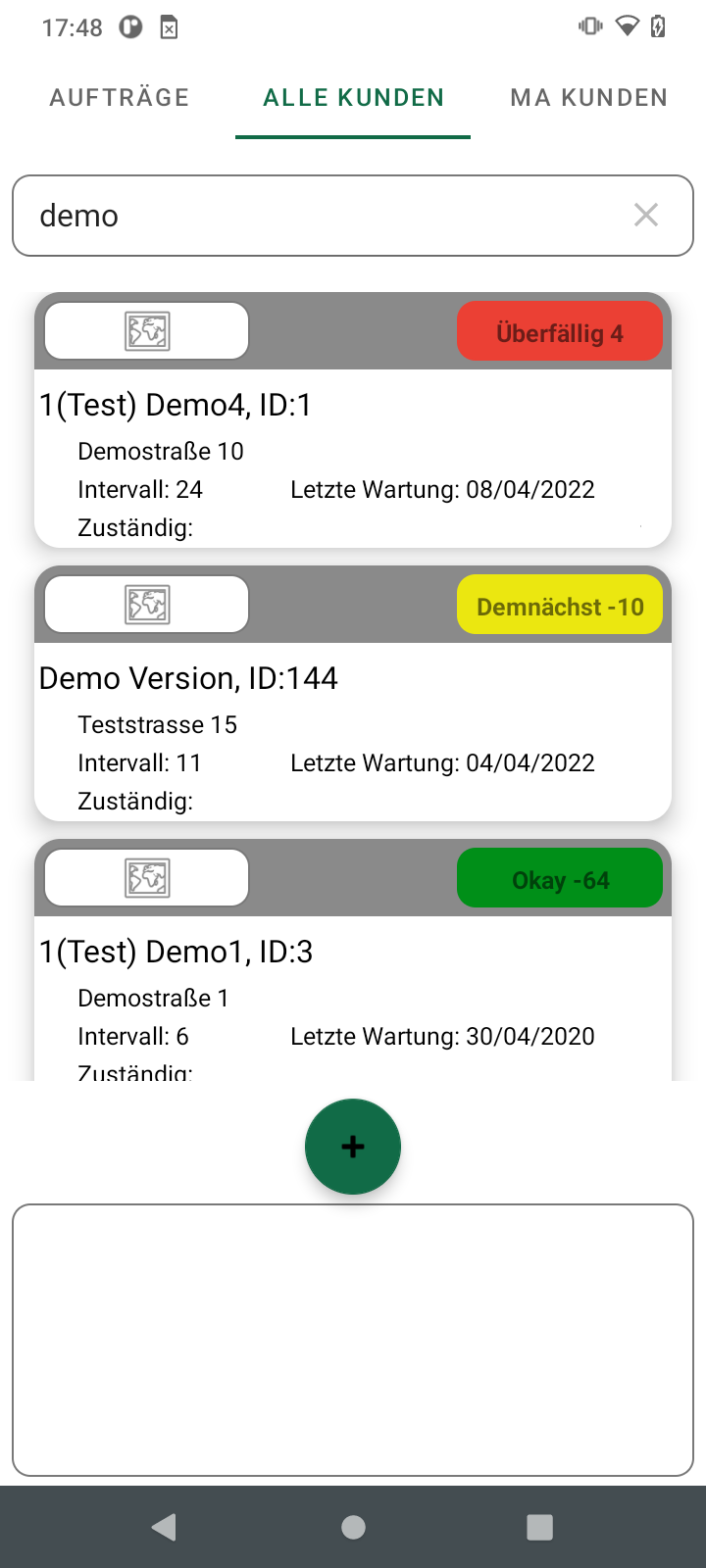Tap Letzte Wartung date on Demo4 card
This screenshot has width=706, height=1568.
(442, 489)
